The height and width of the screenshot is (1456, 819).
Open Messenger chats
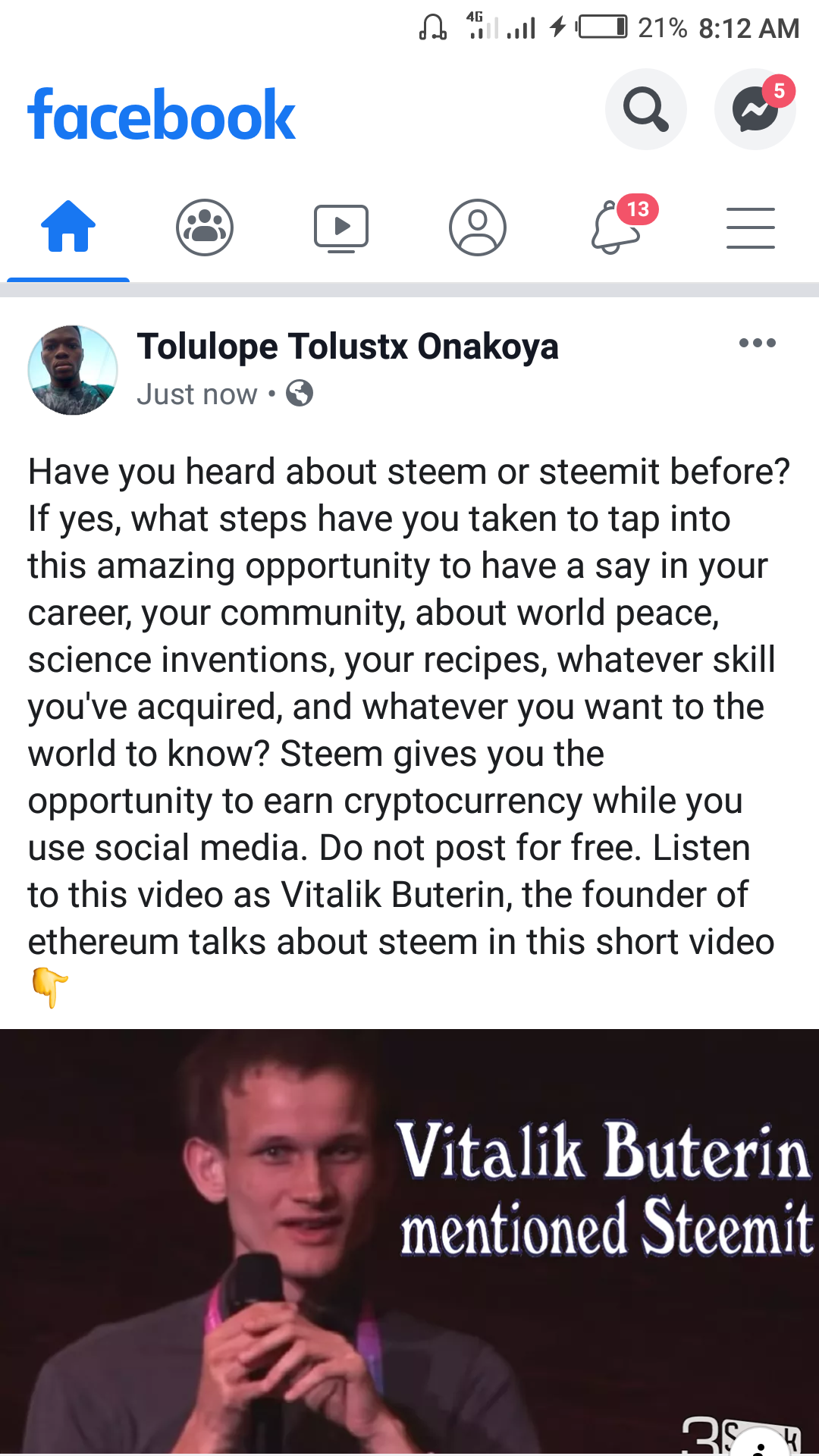pyautogui.click(x=755, y=109)
